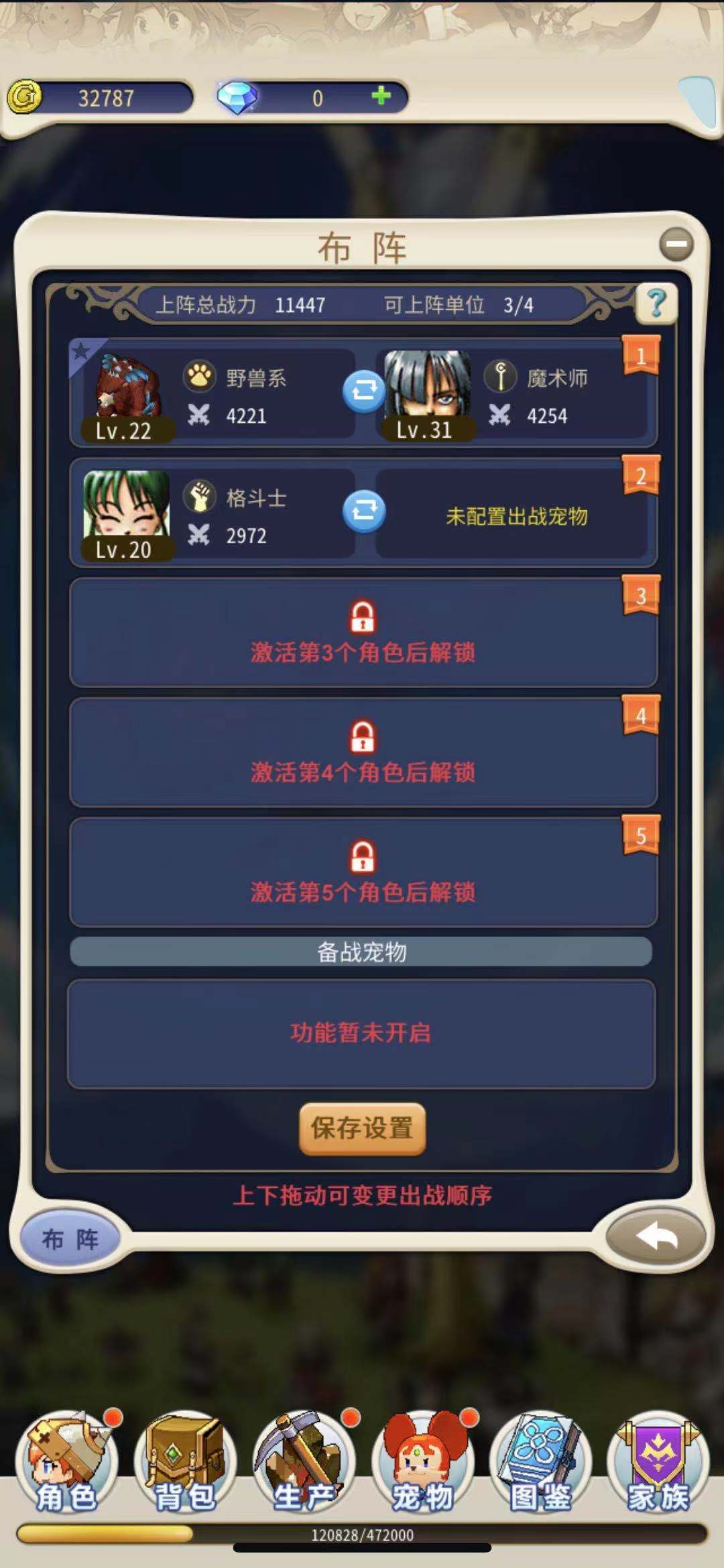Minimize the 布阵 panel with minus button

675,245
